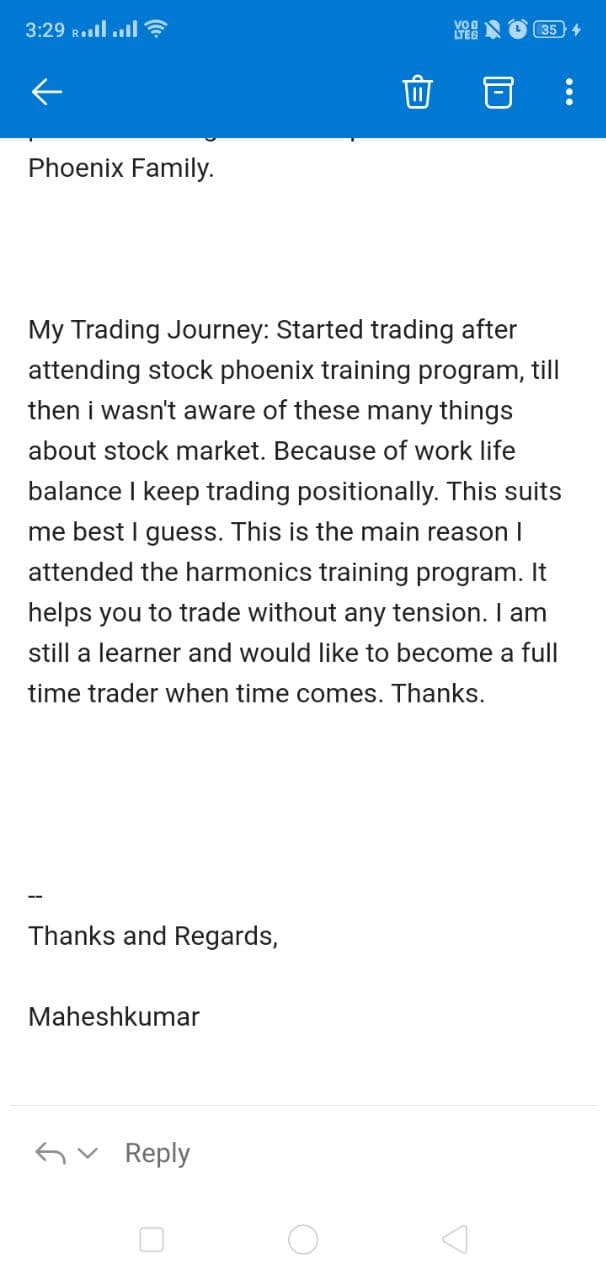Open recent apps with the square button
The image size is (606, 1280).
click(152, 1240)
